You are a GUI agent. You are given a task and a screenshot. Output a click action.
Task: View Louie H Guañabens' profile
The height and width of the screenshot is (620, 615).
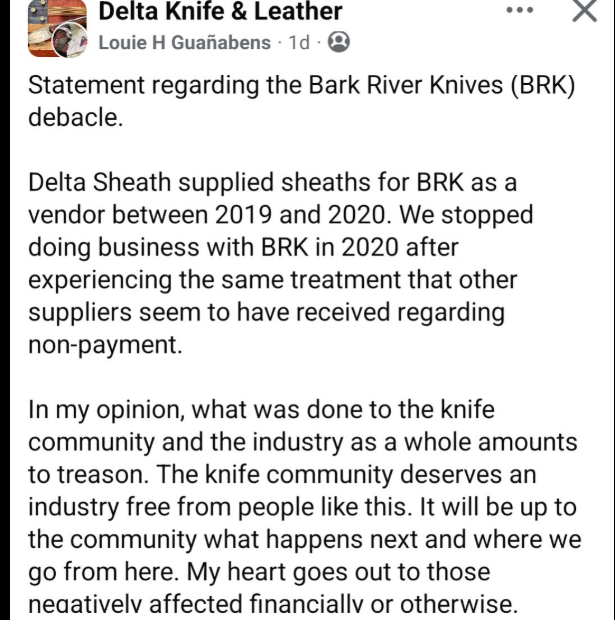point(184,42)
